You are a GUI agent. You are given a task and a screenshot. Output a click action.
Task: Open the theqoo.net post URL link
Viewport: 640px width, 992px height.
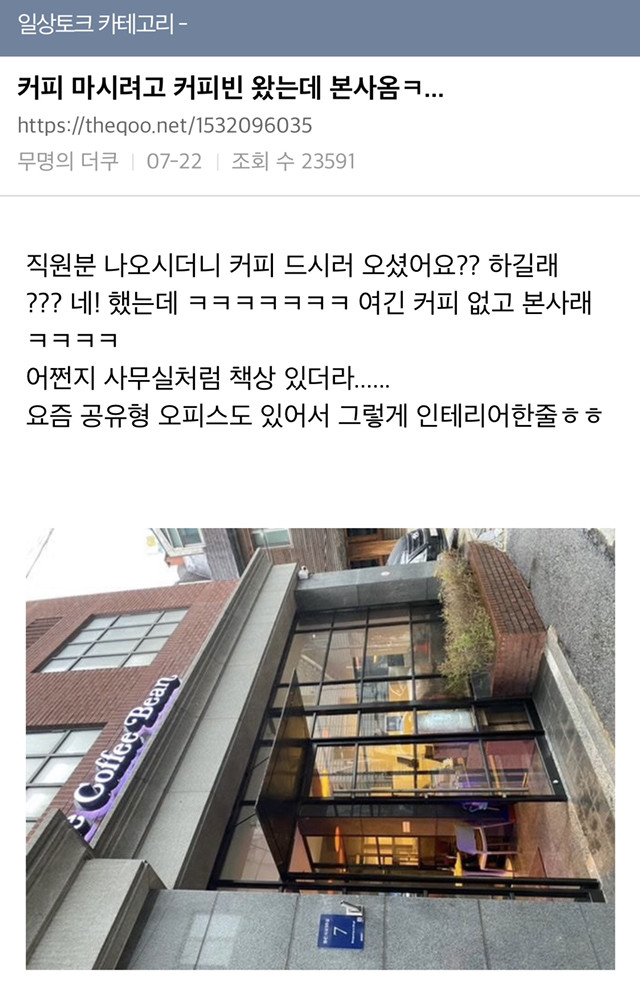[x=165, y=125]
